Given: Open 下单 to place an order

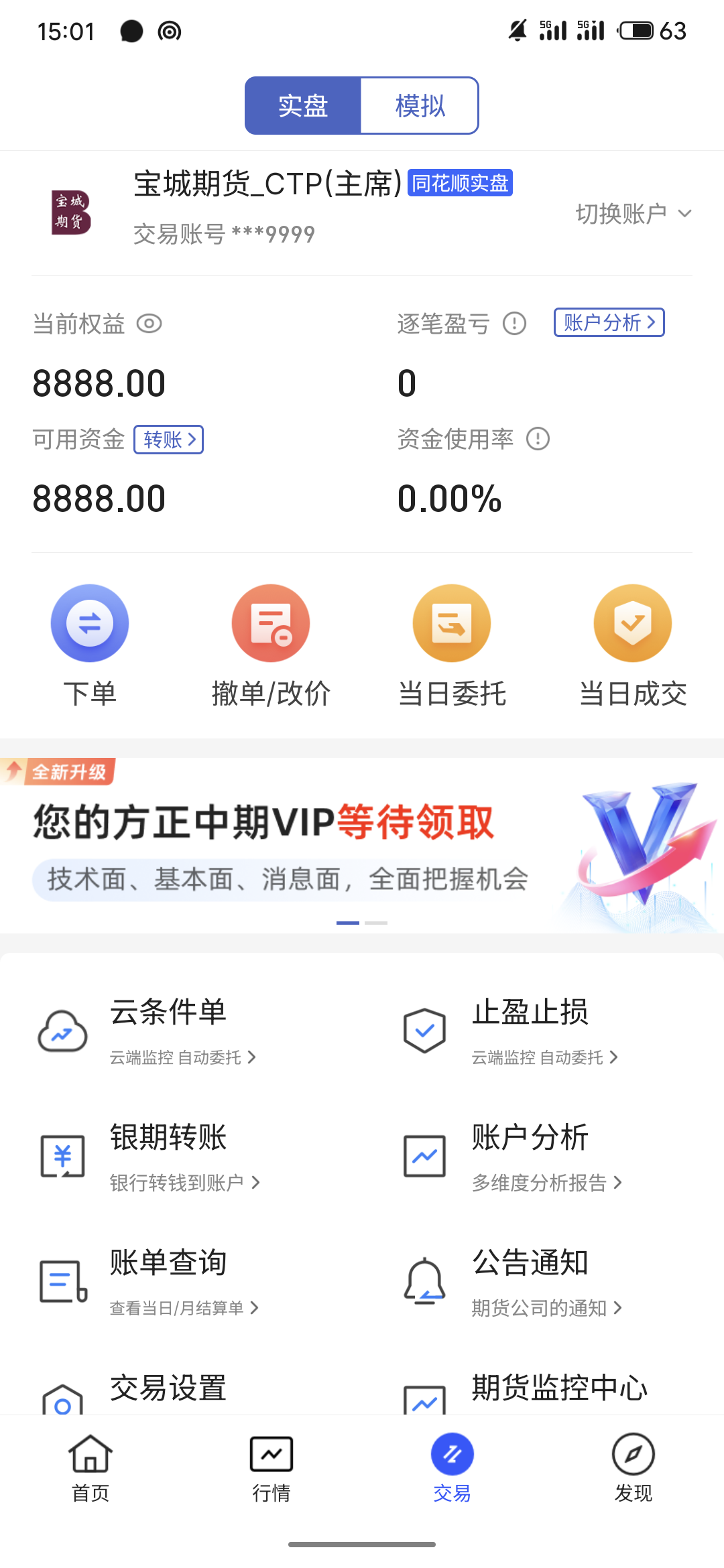Looking at the screenshot, I should (x=90, y=645).
